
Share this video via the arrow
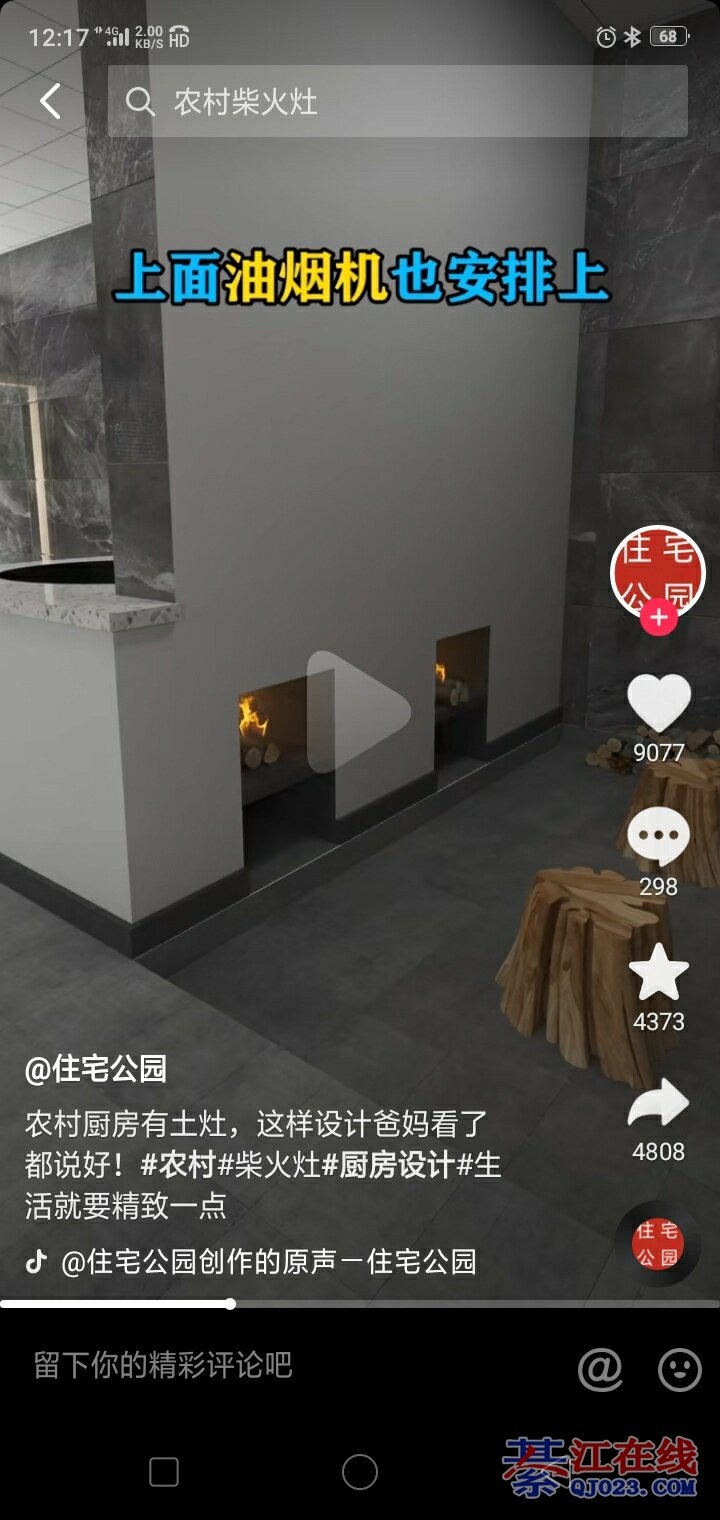(658, 1104)
